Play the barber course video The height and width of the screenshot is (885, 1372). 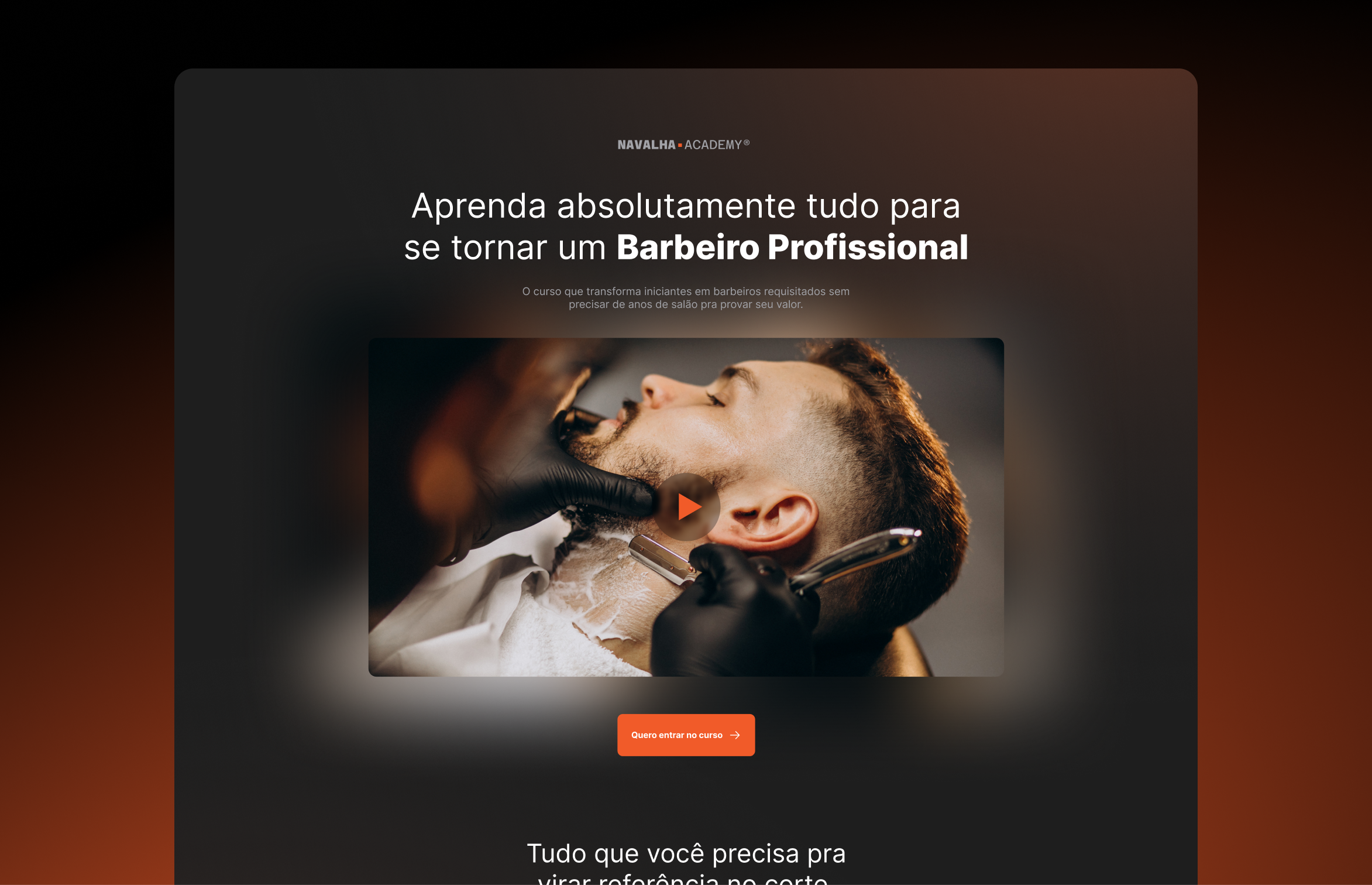click(x=687, y=507)
